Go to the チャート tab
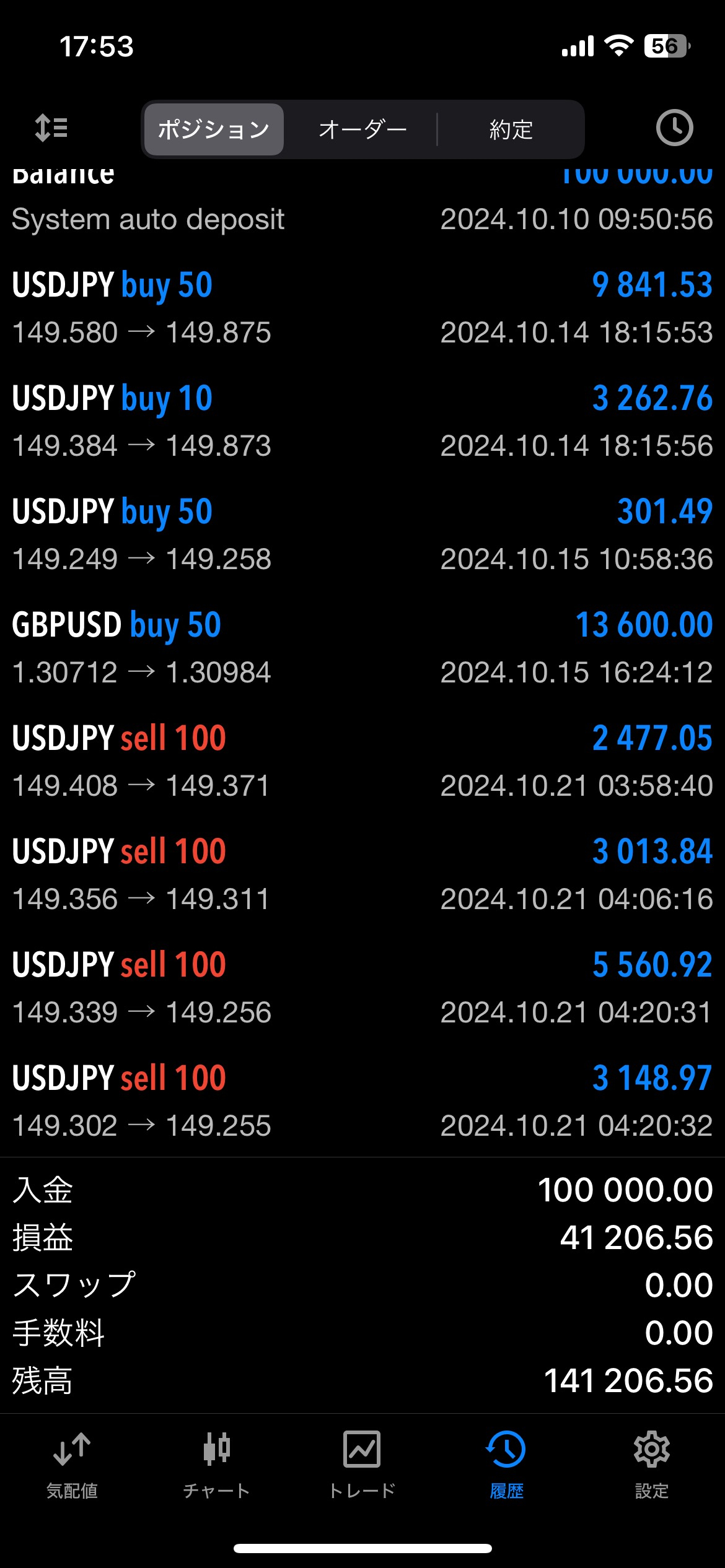 coord(217,1465)
